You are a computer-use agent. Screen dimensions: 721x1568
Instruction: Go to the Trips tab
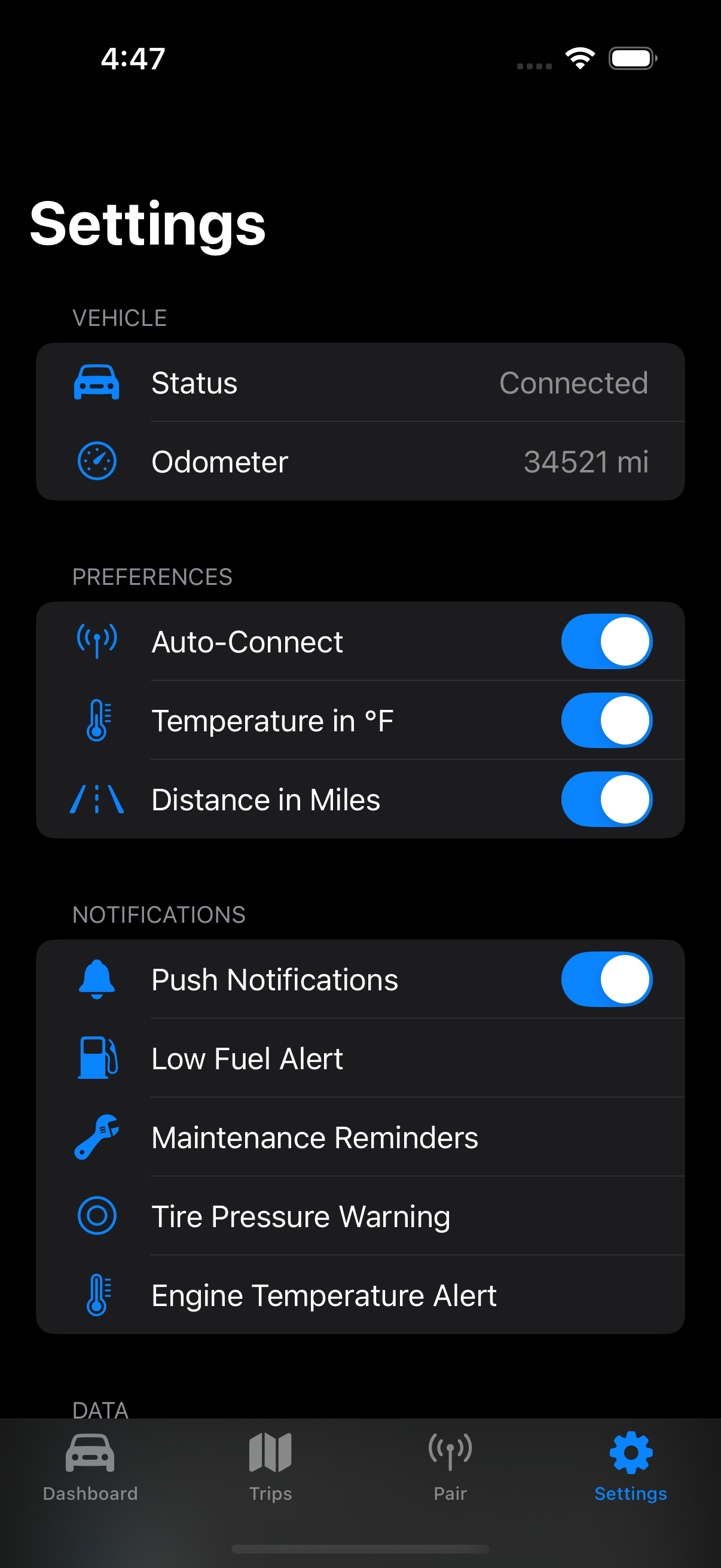[270, 1467]
